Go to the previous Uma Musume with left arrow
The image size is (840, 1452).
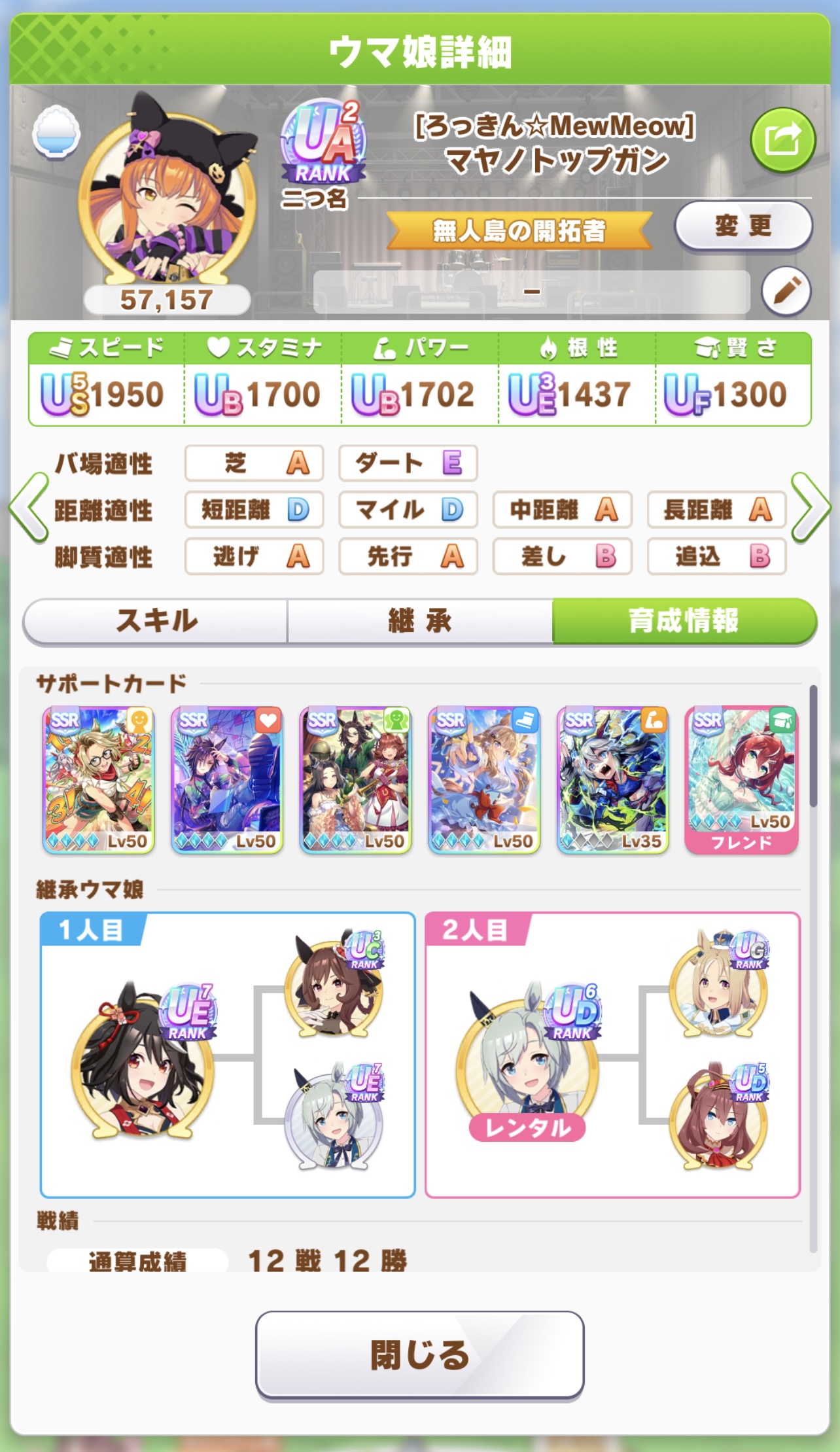[x=29, y=508]
